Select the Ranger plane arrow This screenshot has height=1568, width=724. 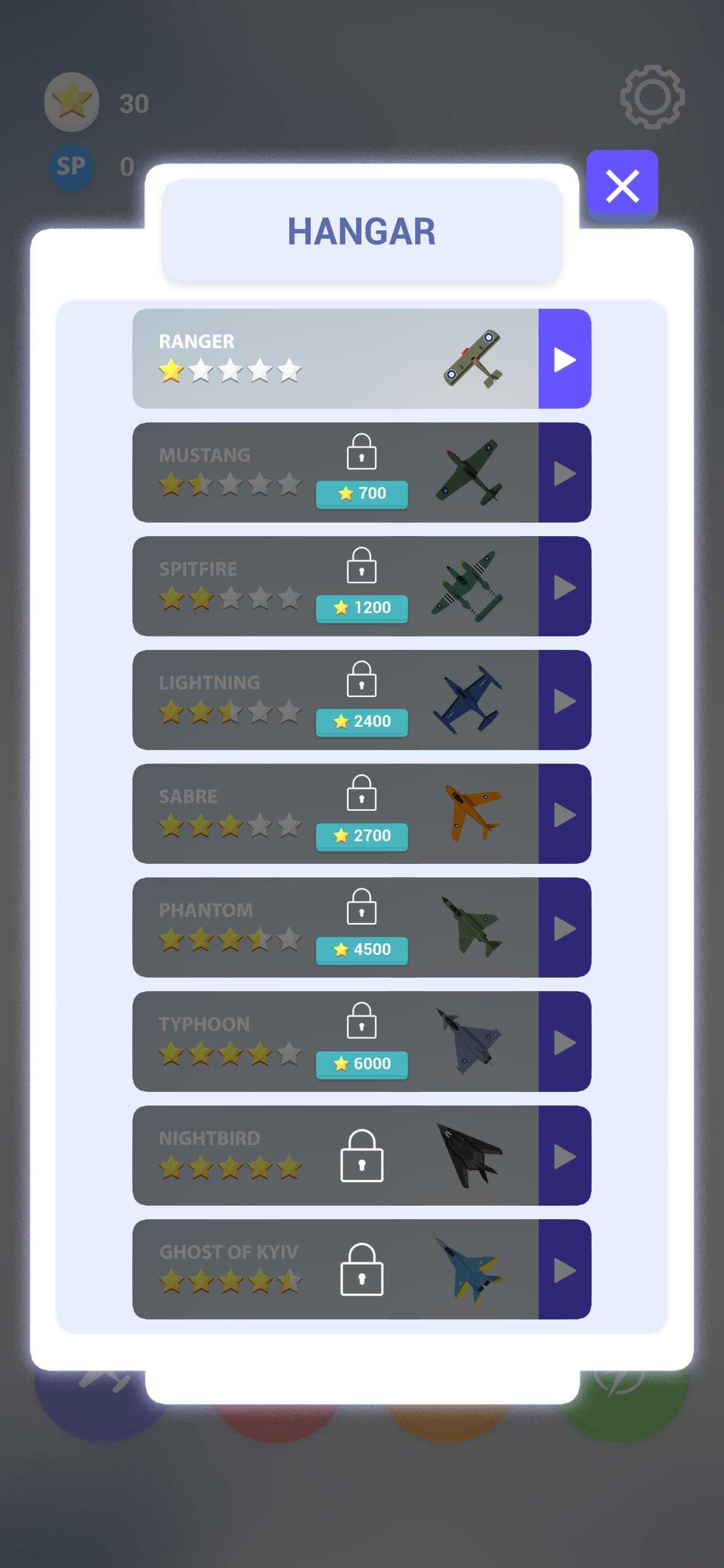(564, 359)
